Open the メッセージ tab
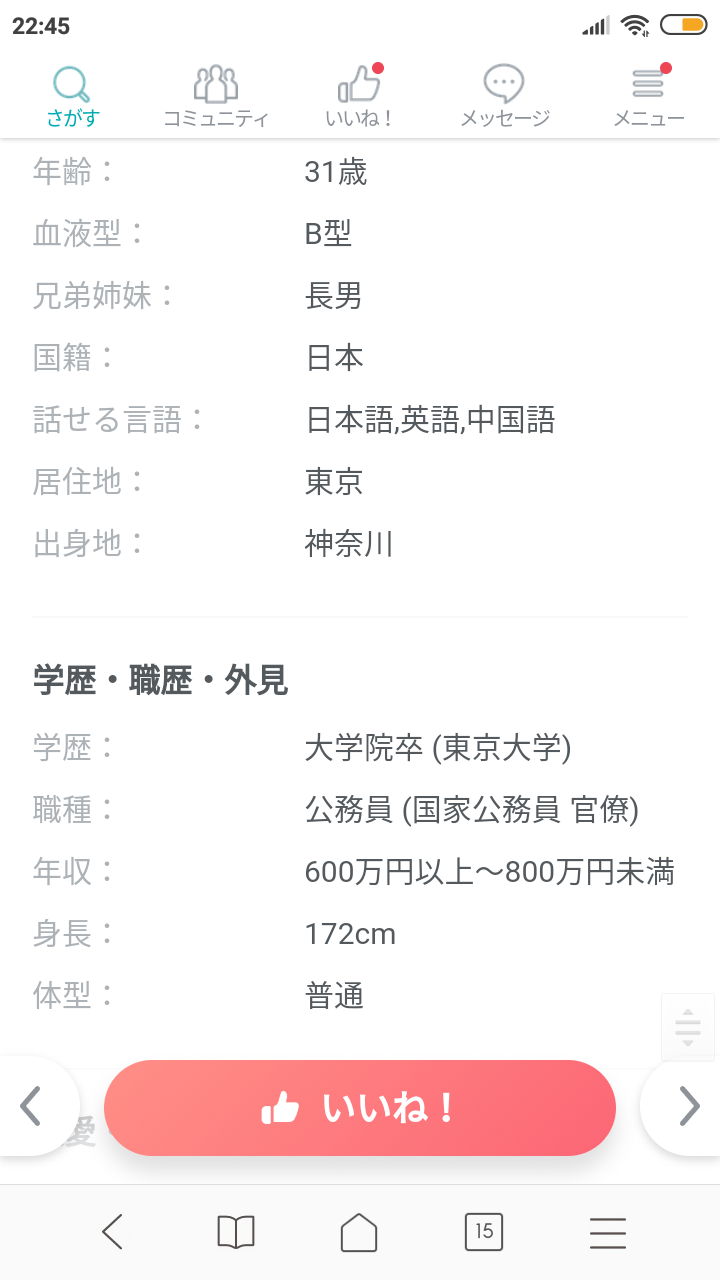Viewport: 720px width, 1280px height. click(505, 97)
